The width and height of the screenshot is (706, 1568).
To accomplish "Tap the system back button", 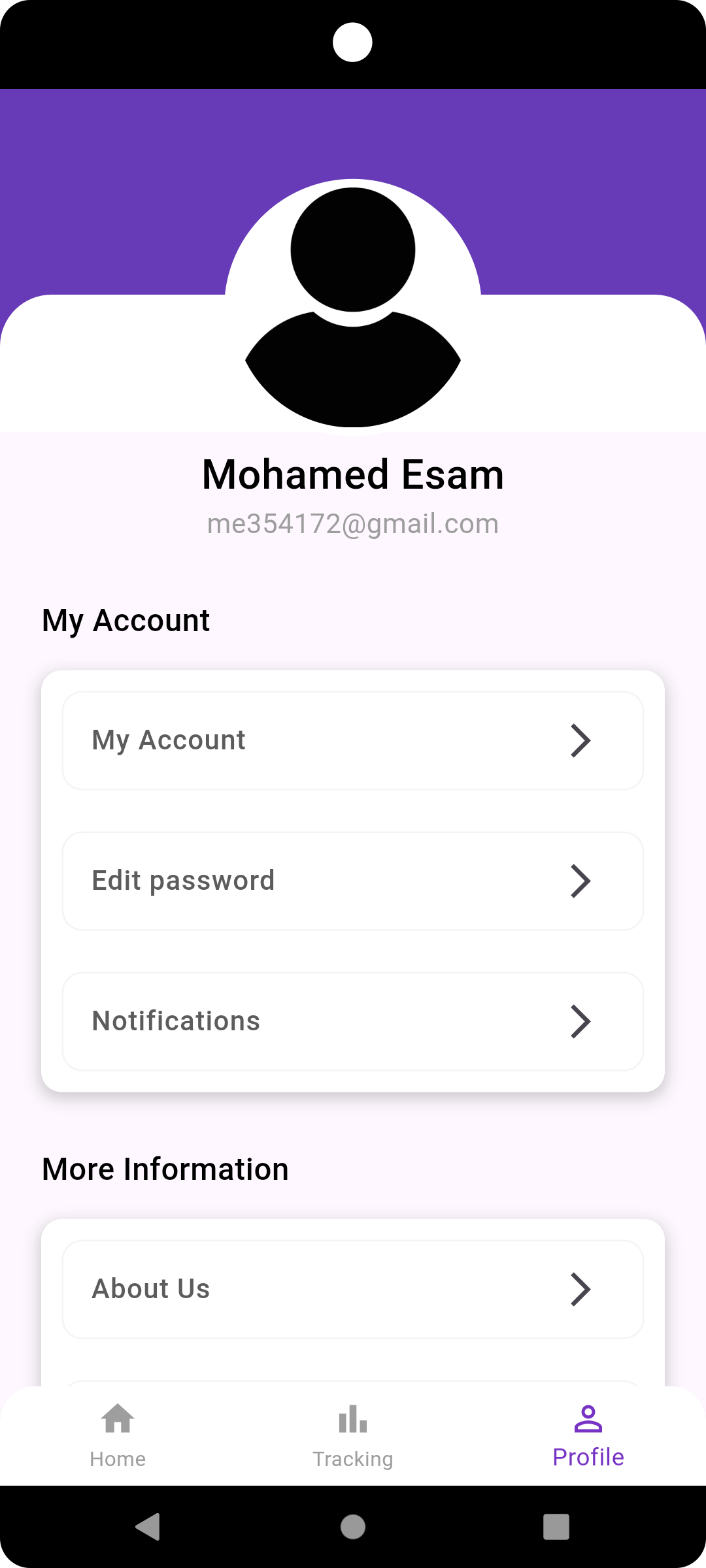I will (x=148, y=1527).
